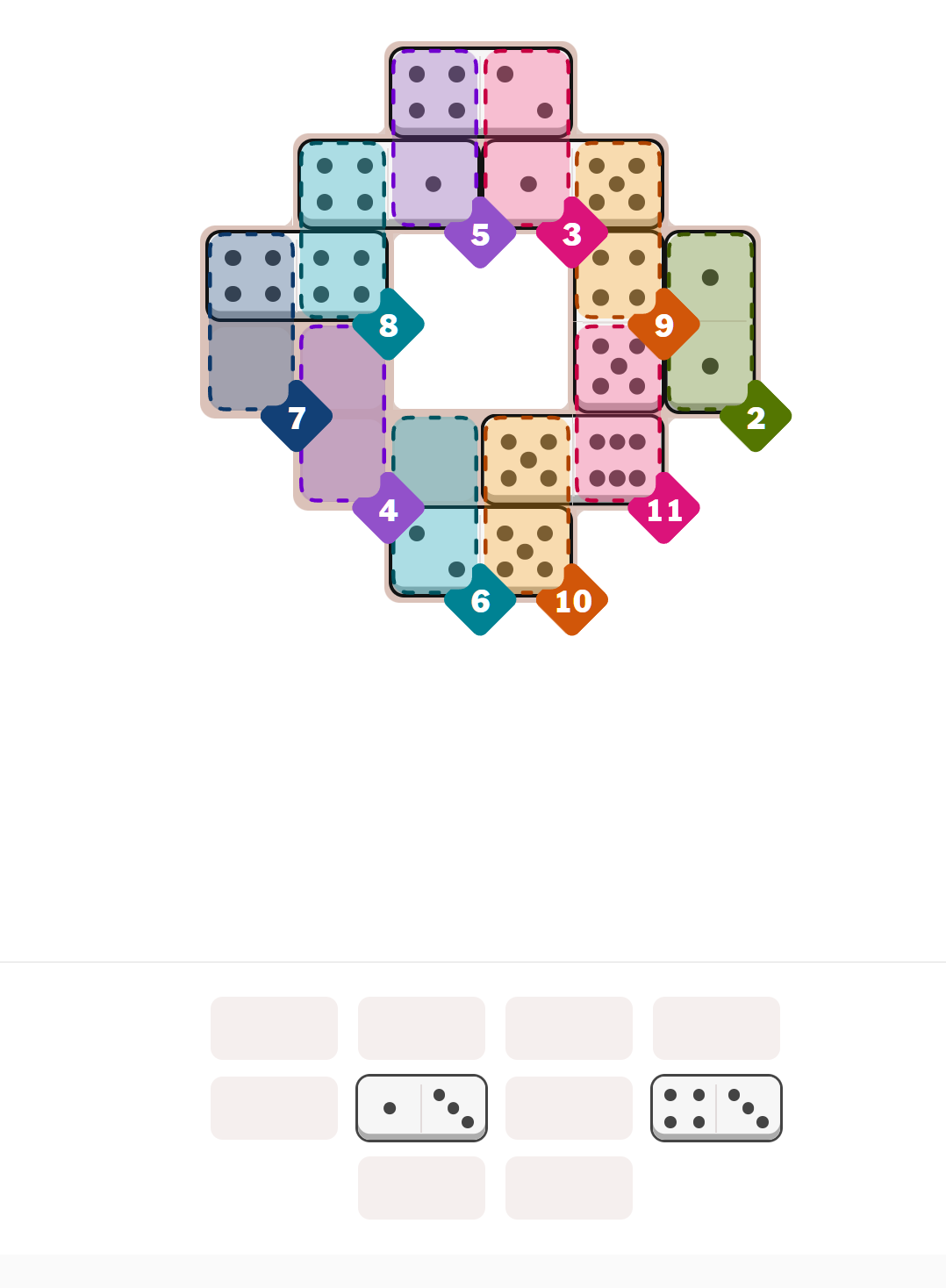946x1288 pixels.
Task: Tap the top 4-2 purple and pink domino
Action: click(x=481, y=92)
